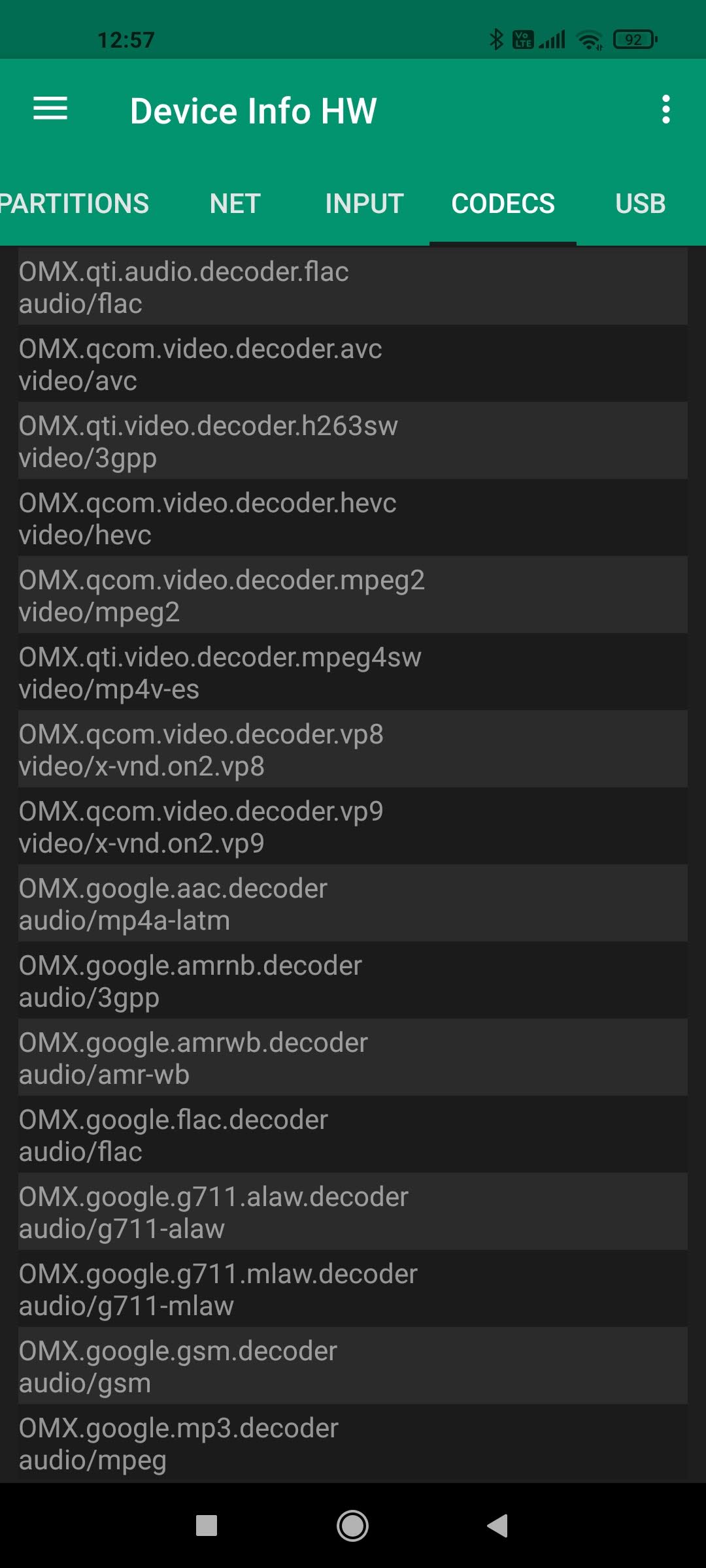Open the three-dot overflow menu
This screenshot has height=1568, width=706.
665,109
